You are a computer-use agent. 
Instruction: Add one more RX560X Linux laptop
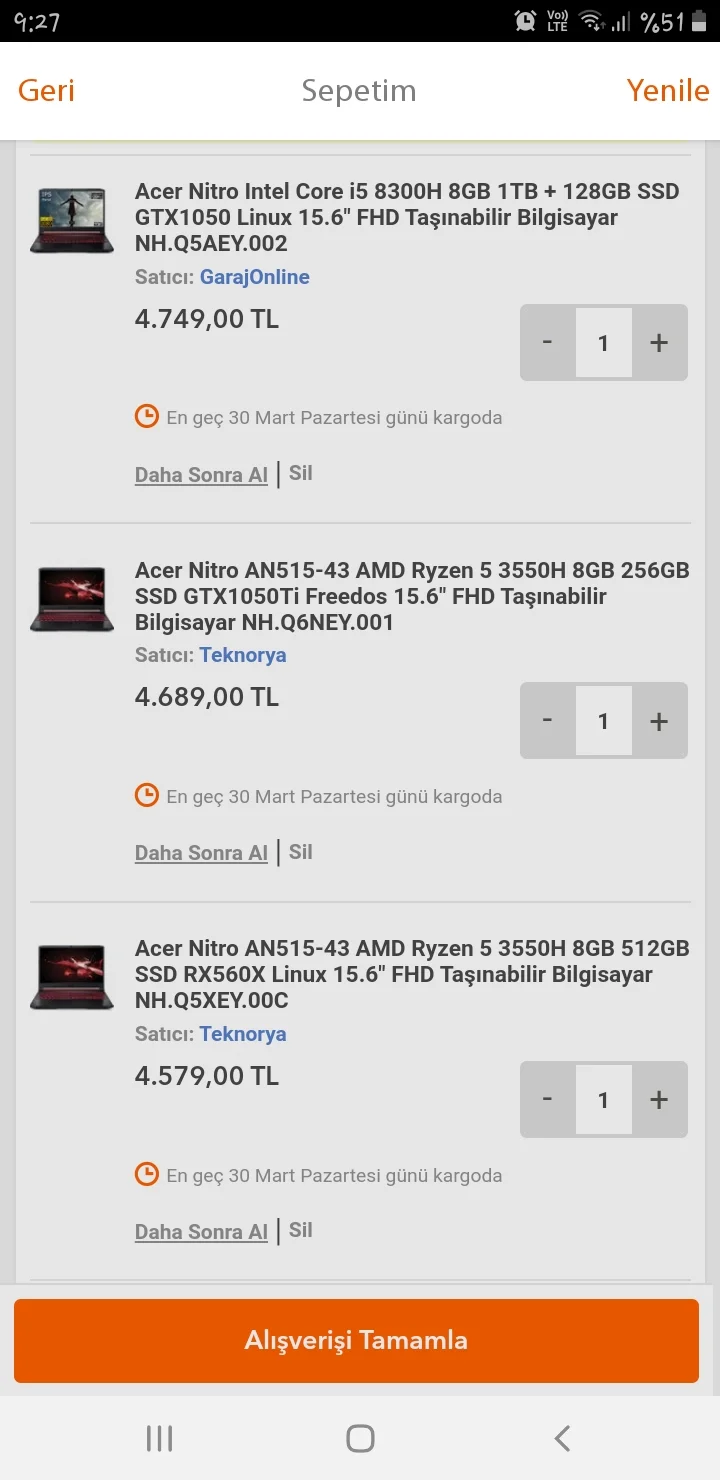click(x=659, y=1100)
